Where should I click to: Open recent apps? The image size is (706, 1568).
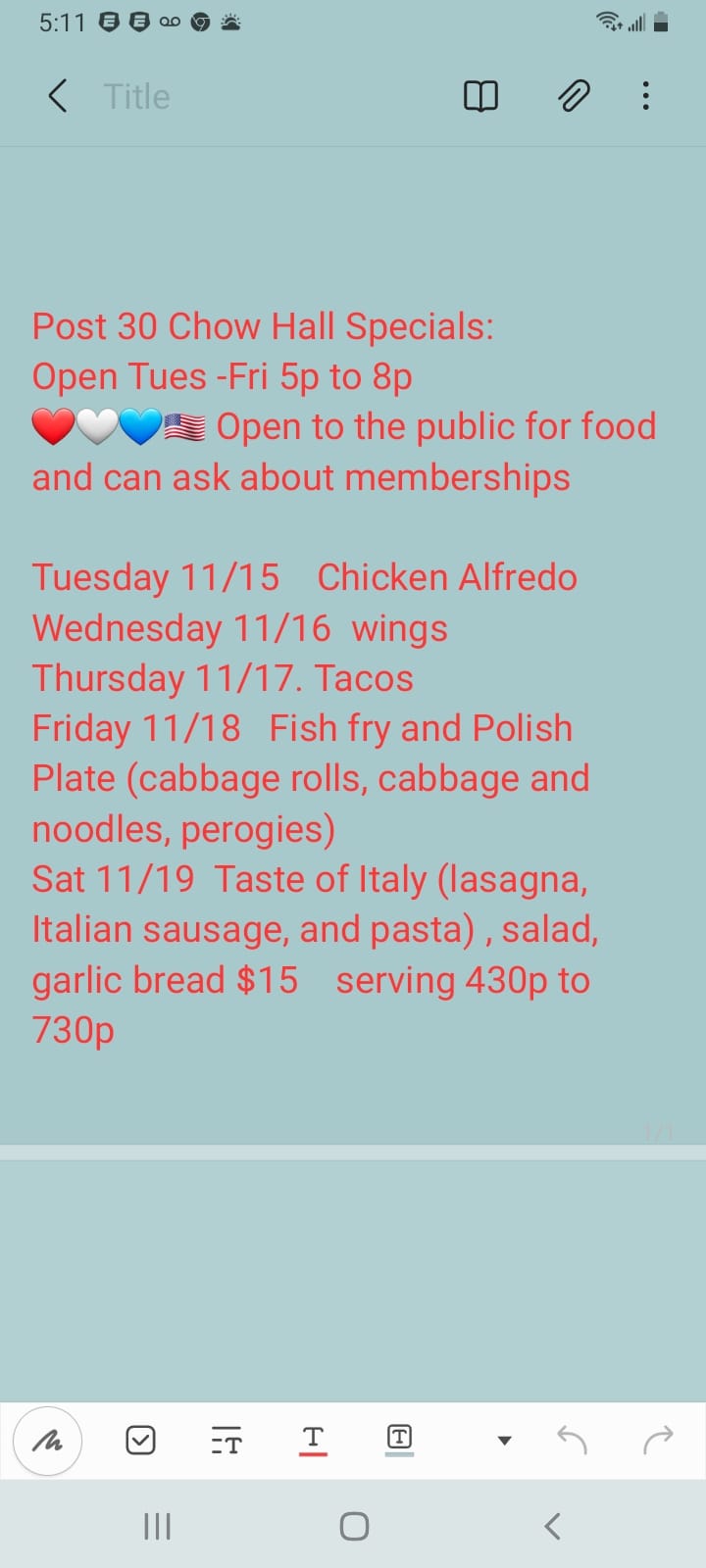click(157, 1526)
